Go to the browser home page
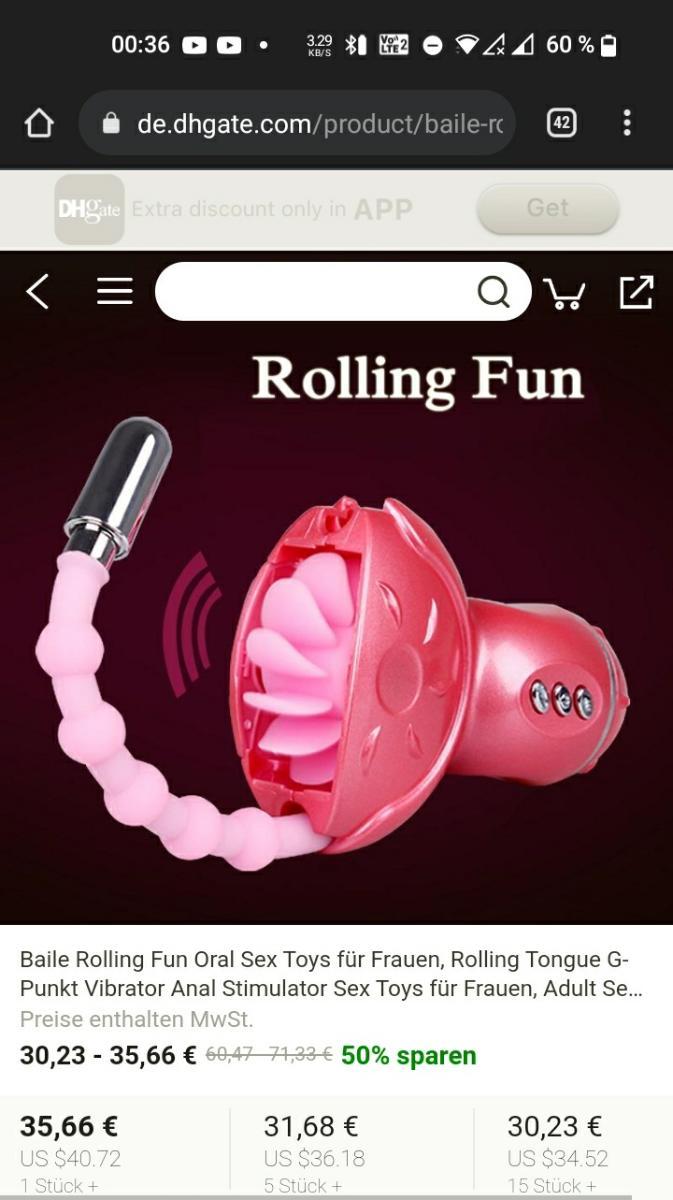 pyautogui.click(x=39, y=123)
